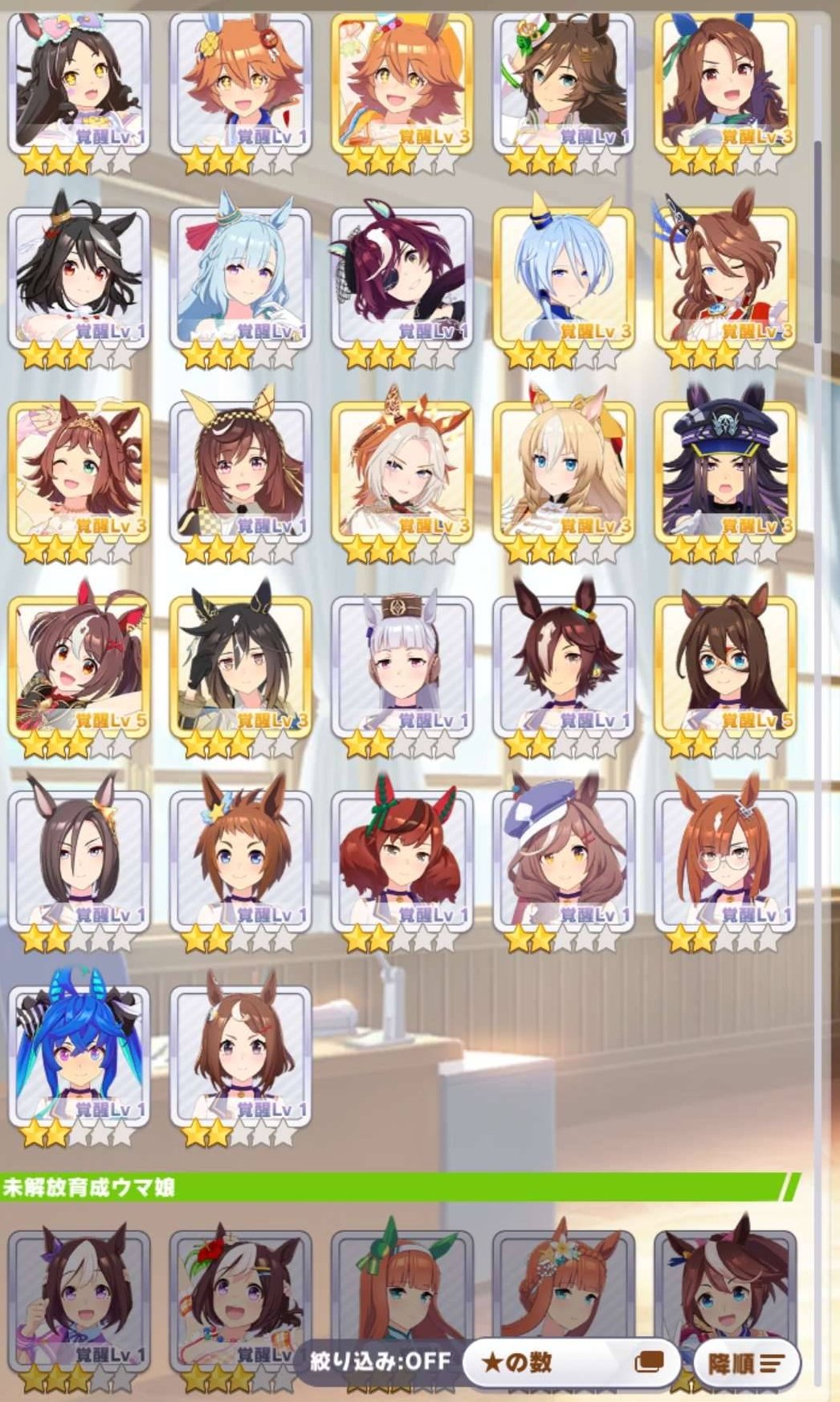Choose the purple-haired character with an eyepatch
Viewport: 840px width, 1402px height.
[402, 275]
